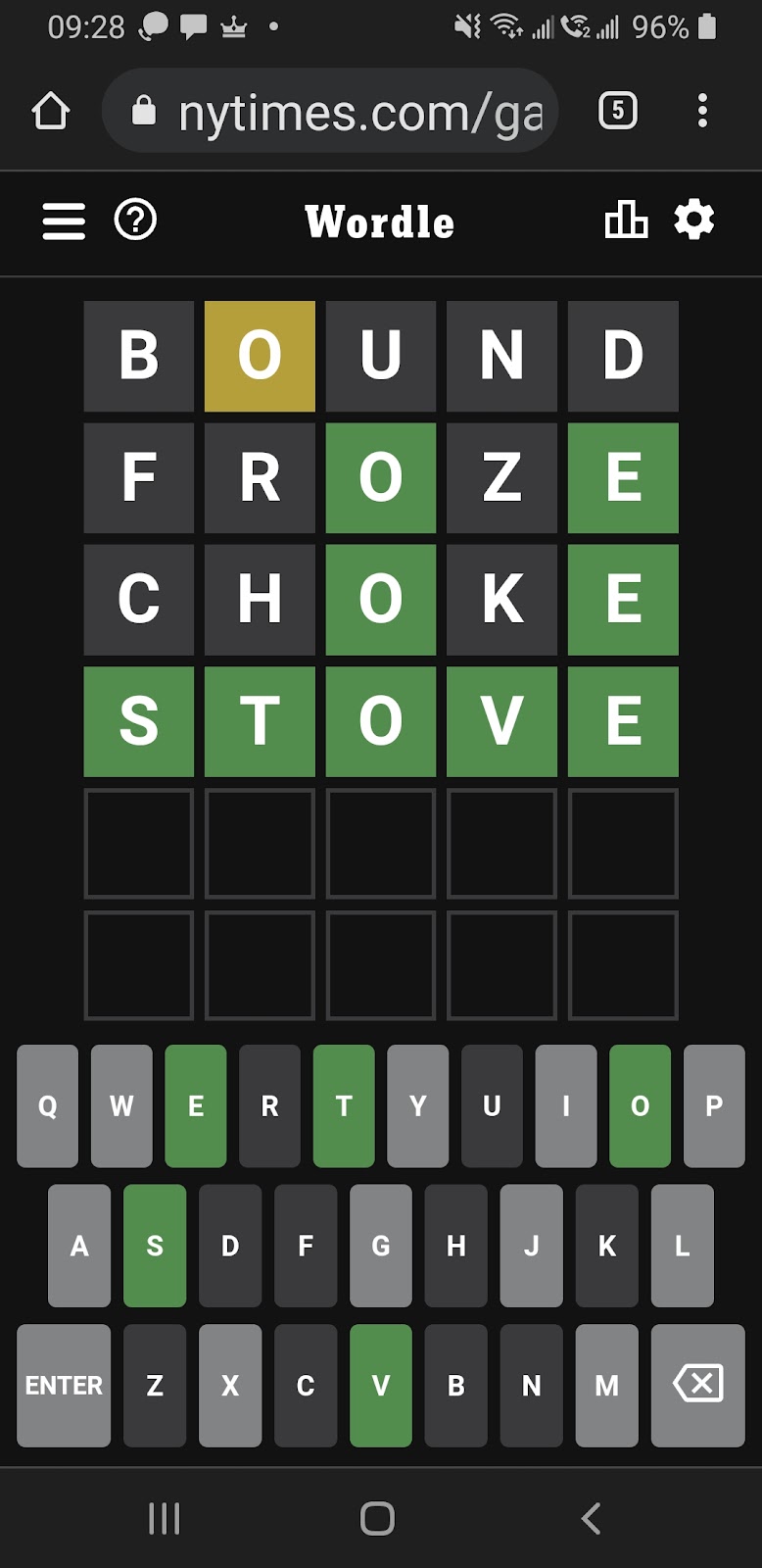Image resolution: width=762 pixels, height=1568 pixels.
Task: Go to the browser home page
Action: point(51,111)
